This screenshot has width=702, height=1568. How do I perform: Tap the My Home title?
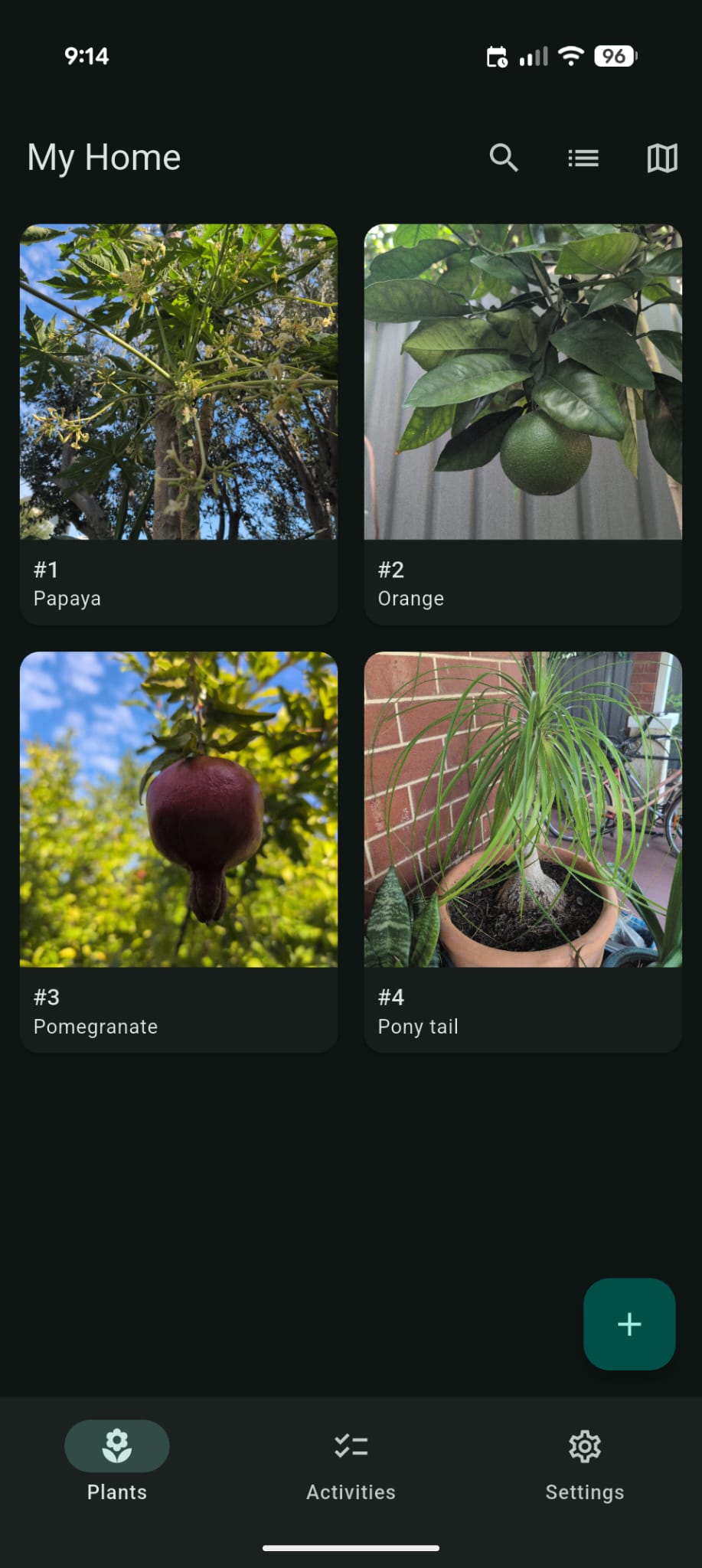coord(104,158)
